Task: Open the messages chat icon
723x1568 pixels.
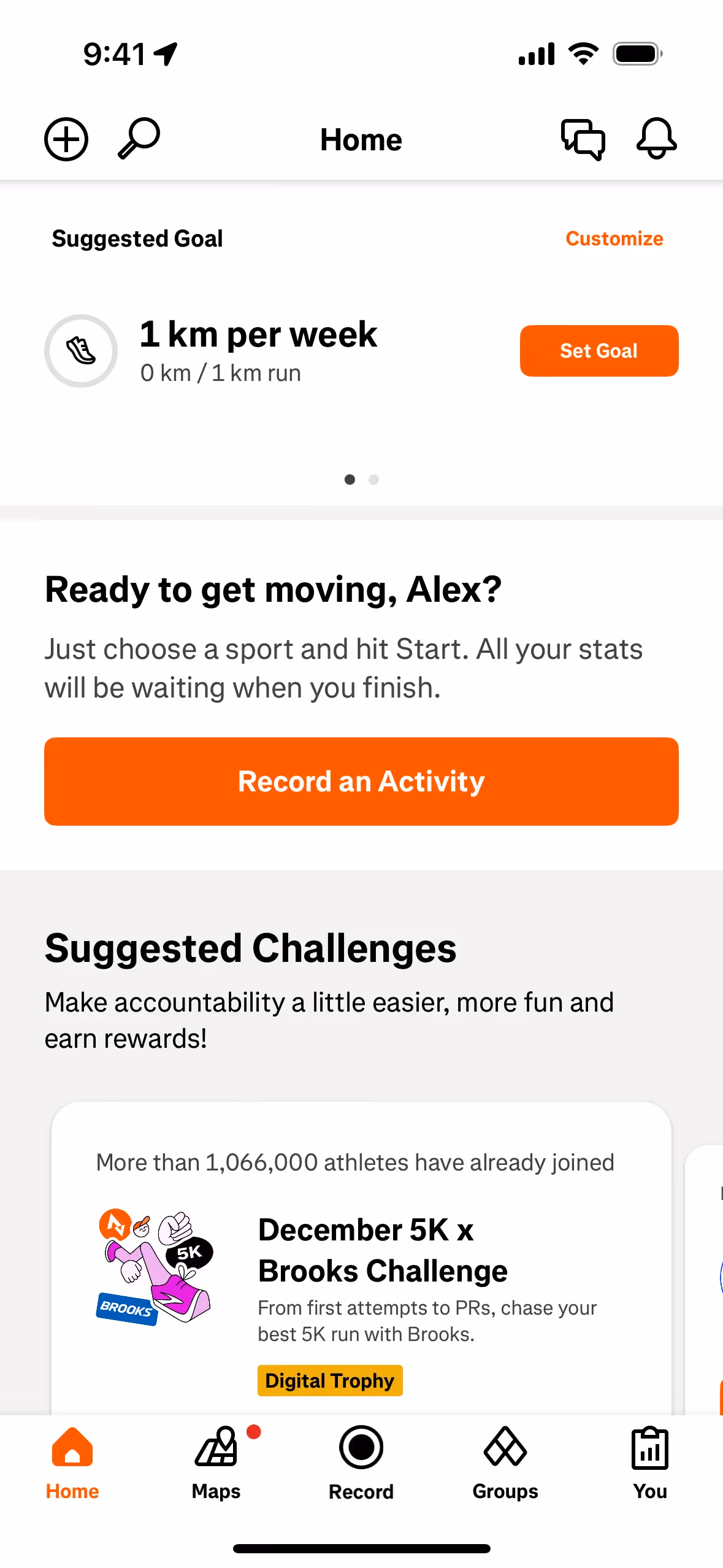Action: pyautogui.click(x=583, y=139)
